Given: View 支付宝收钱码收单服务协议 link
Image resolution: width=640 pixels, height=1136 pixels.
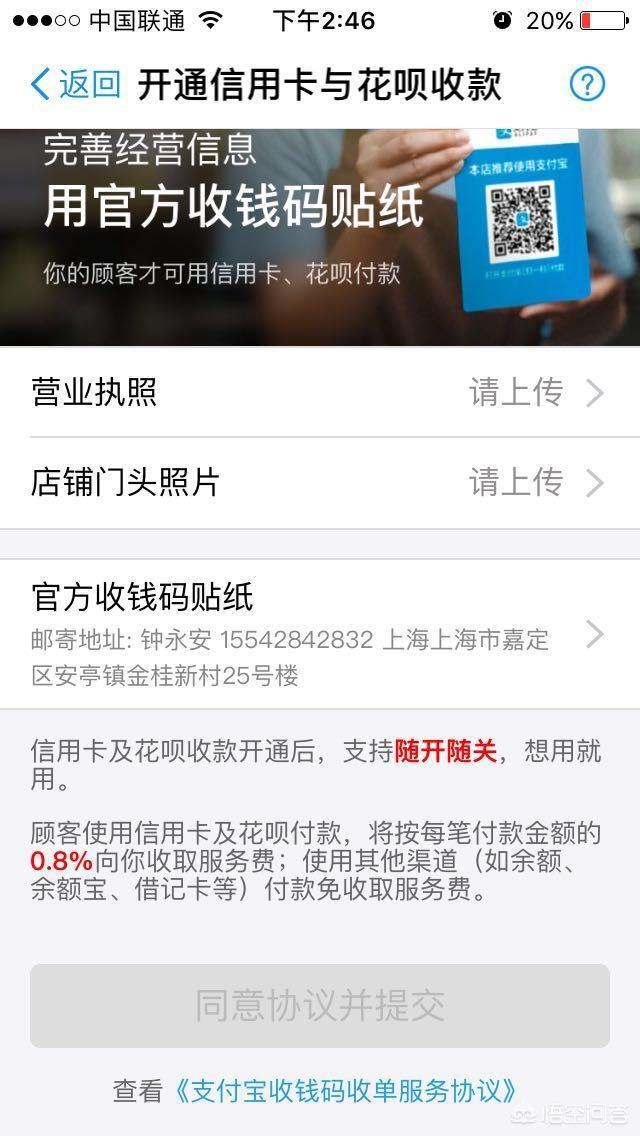Looking at the screenshot, I should [x=346, y=1090].
